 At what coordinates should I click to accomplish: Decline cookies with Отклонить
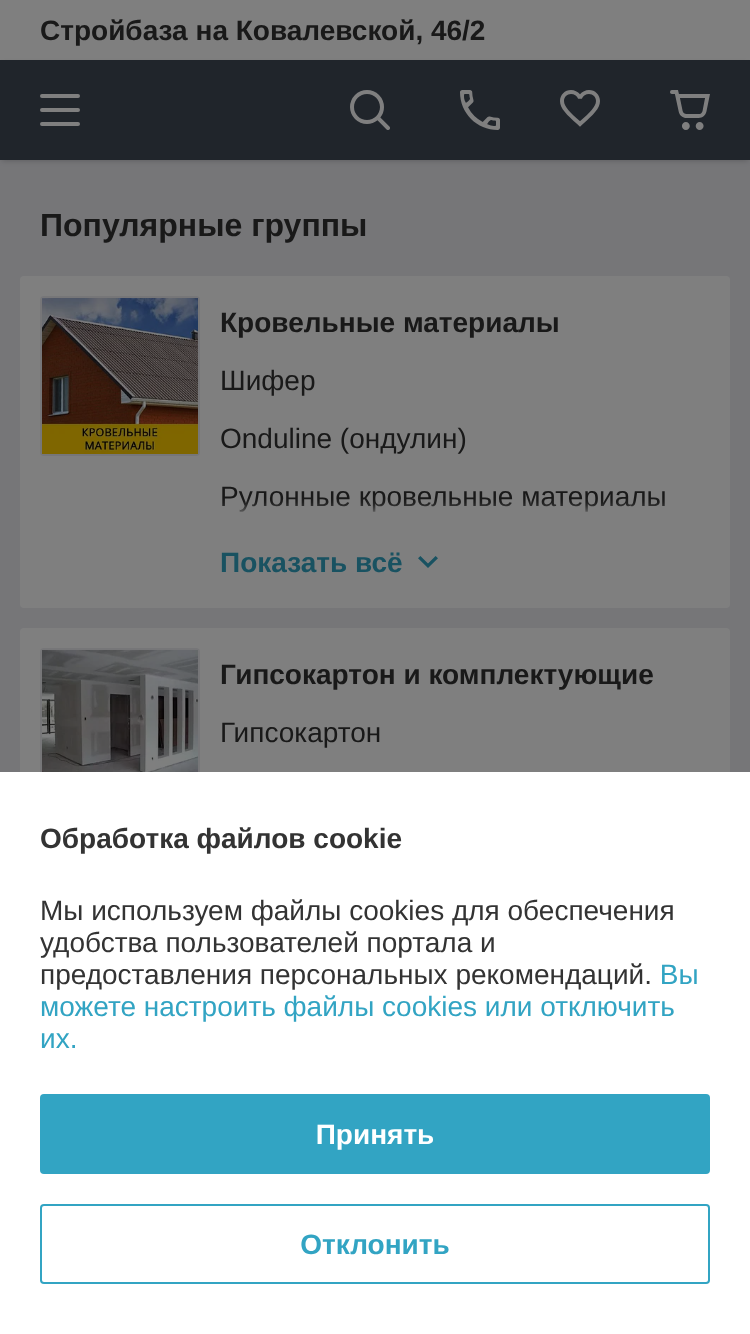375,1244
